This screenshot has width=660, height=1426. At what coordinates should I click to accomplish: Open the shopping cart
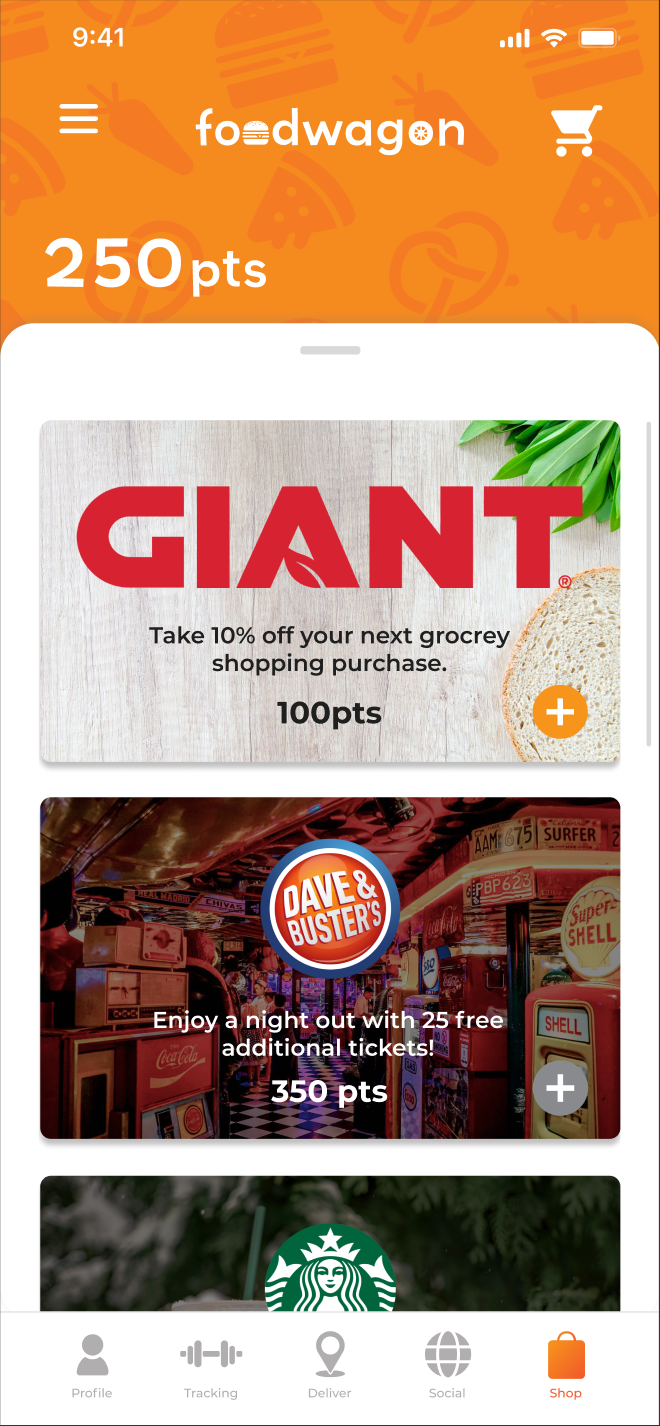coord(576,131)
